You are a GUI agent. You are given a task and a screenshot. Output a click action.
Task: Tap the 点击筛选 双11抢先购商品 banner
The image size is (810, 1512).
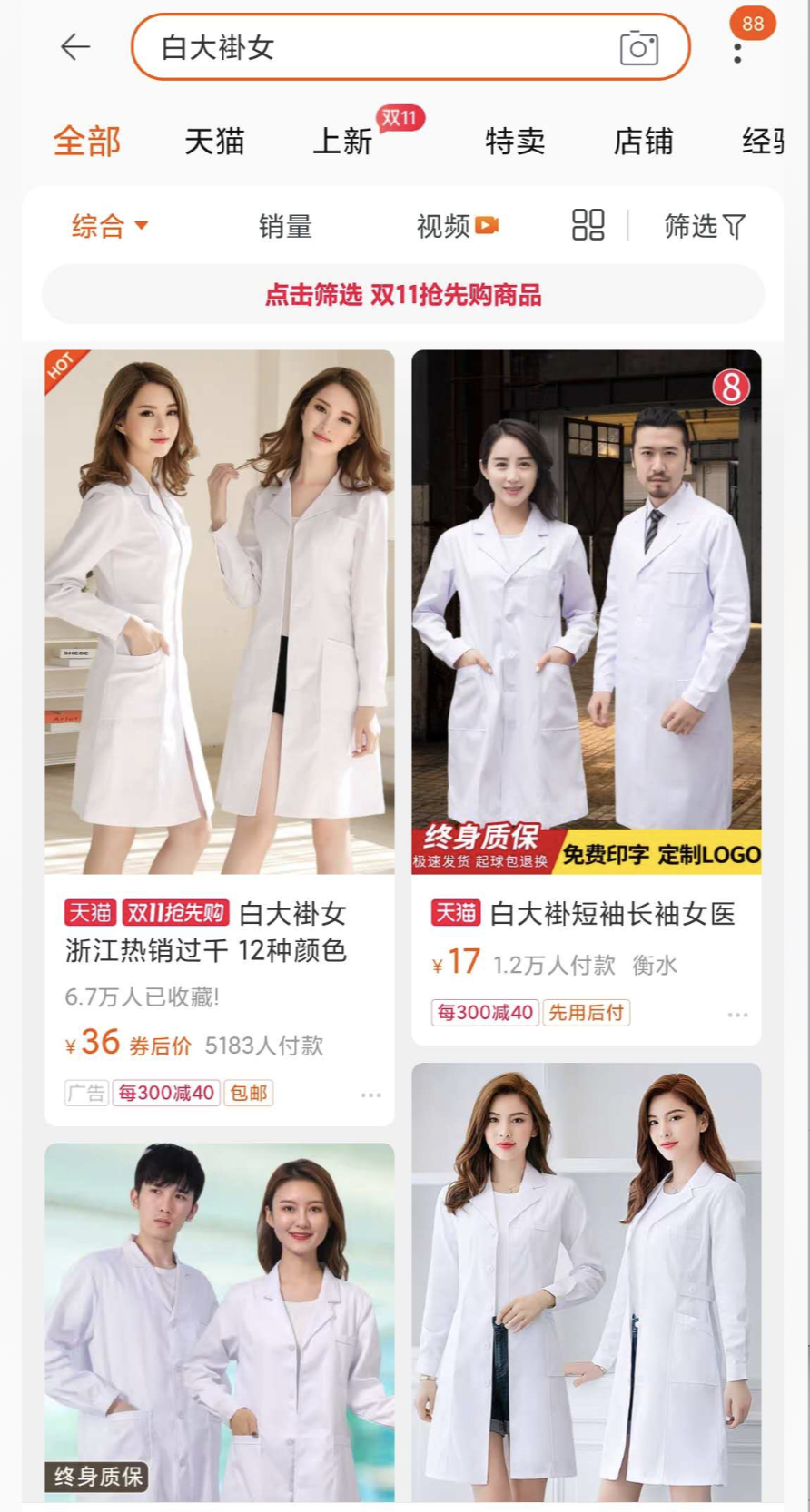[403, 295]
